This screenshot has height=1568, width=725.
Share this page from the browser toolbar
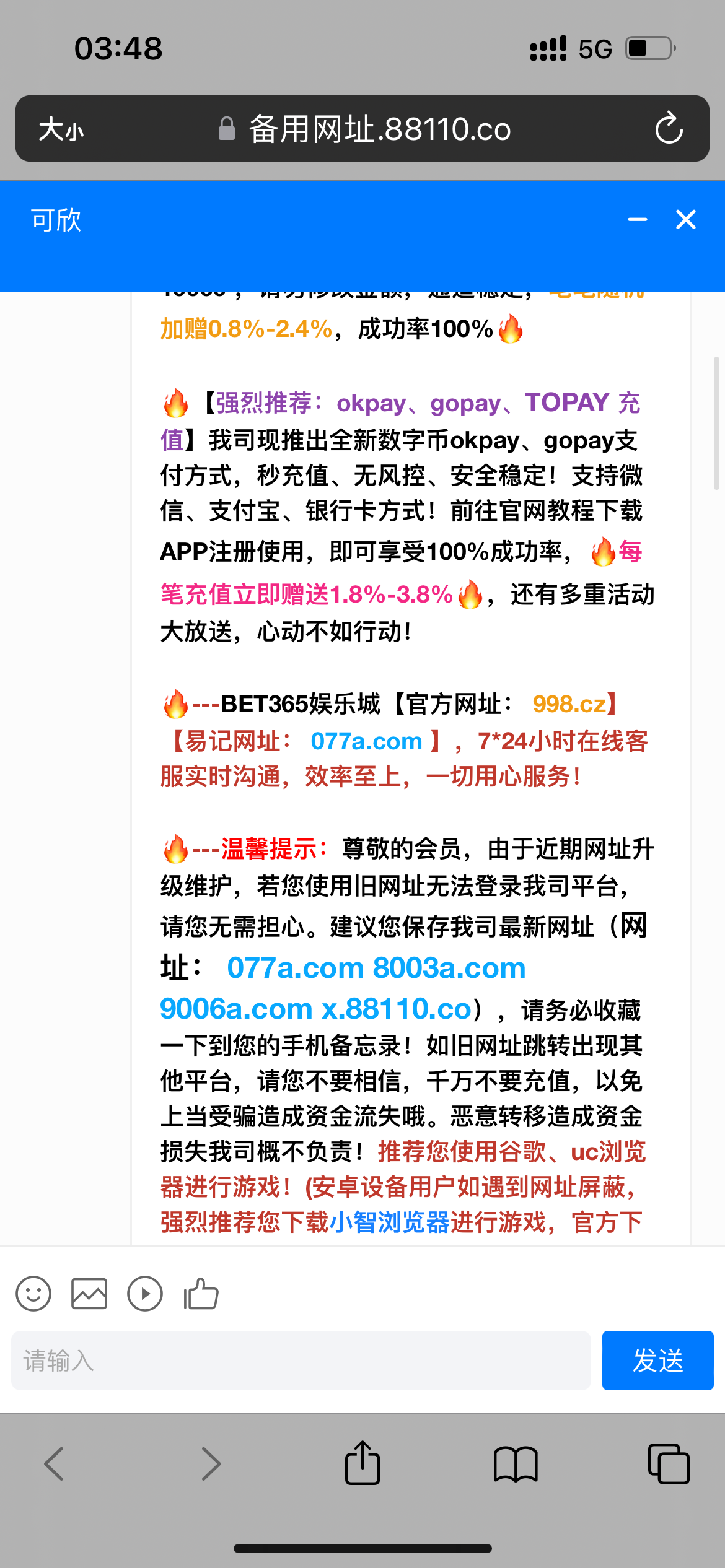point(362,1463)
